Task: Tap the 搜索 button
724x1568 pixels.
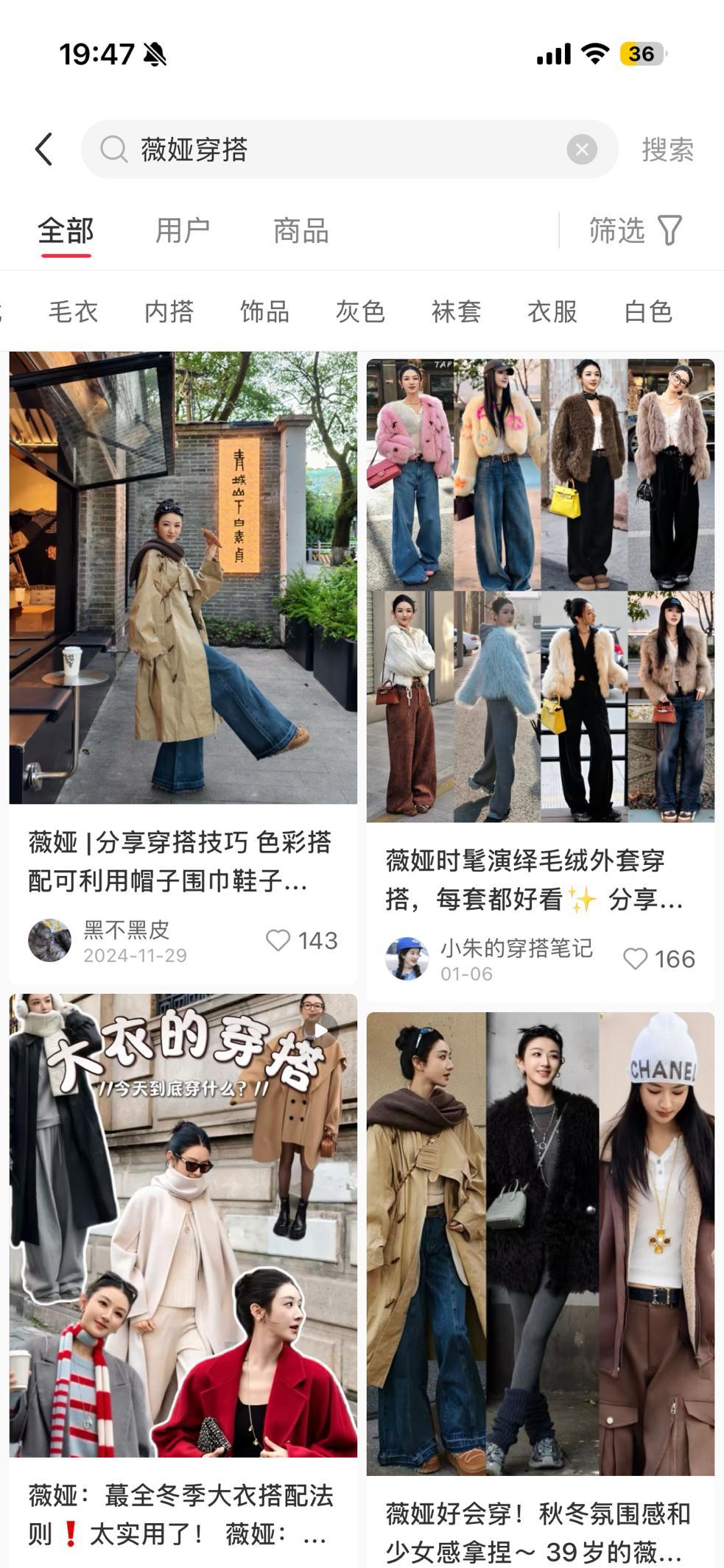Action: (667, 149)
